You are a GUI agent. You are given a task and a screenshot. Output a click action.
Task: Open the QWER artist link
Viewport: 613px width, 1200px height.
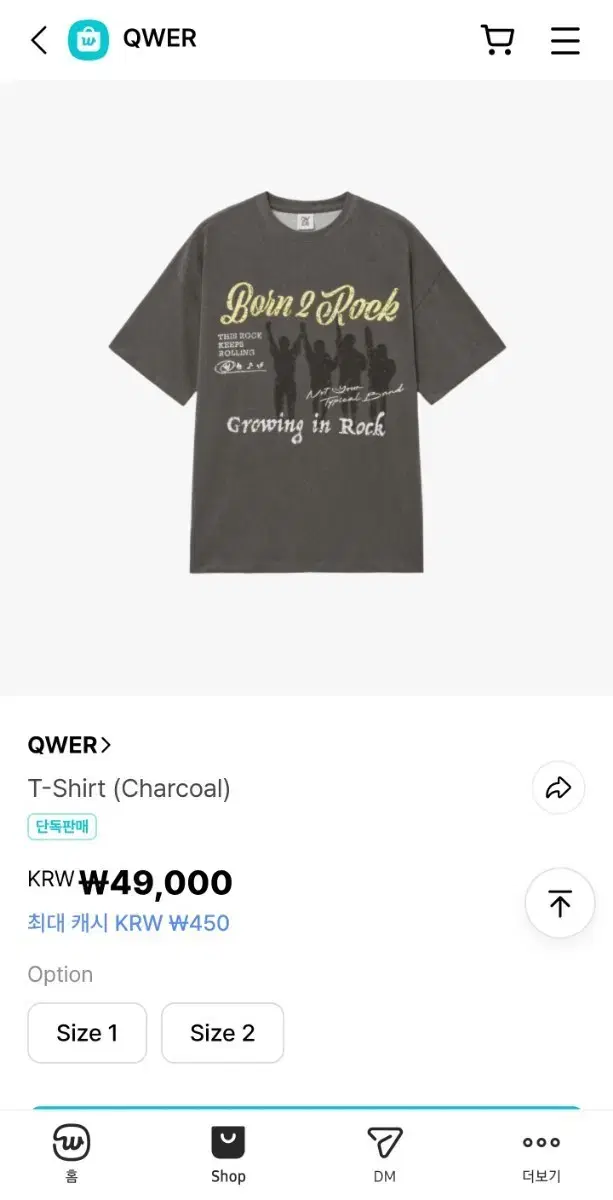tap(69, 745)
